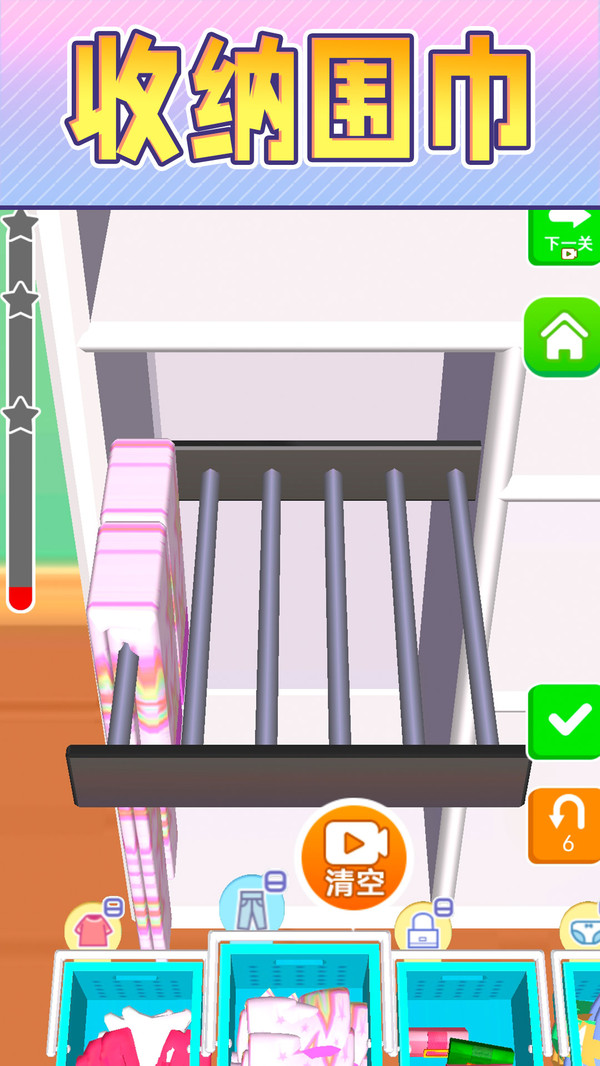Image resolution: width=600 pixels, height=1066 pixels.
Task: Skip to the next level (下一关)
Action: 567,236
